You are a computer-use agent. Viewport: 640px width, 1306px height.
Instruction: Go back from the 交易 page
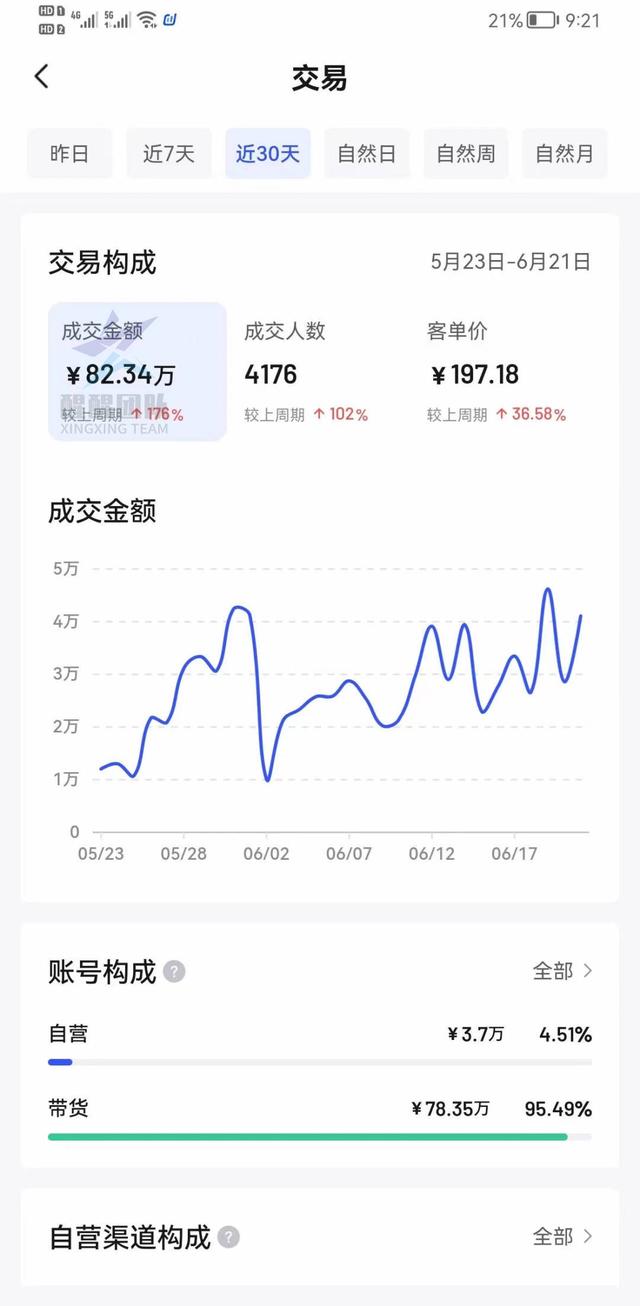(x=41, y=77)
